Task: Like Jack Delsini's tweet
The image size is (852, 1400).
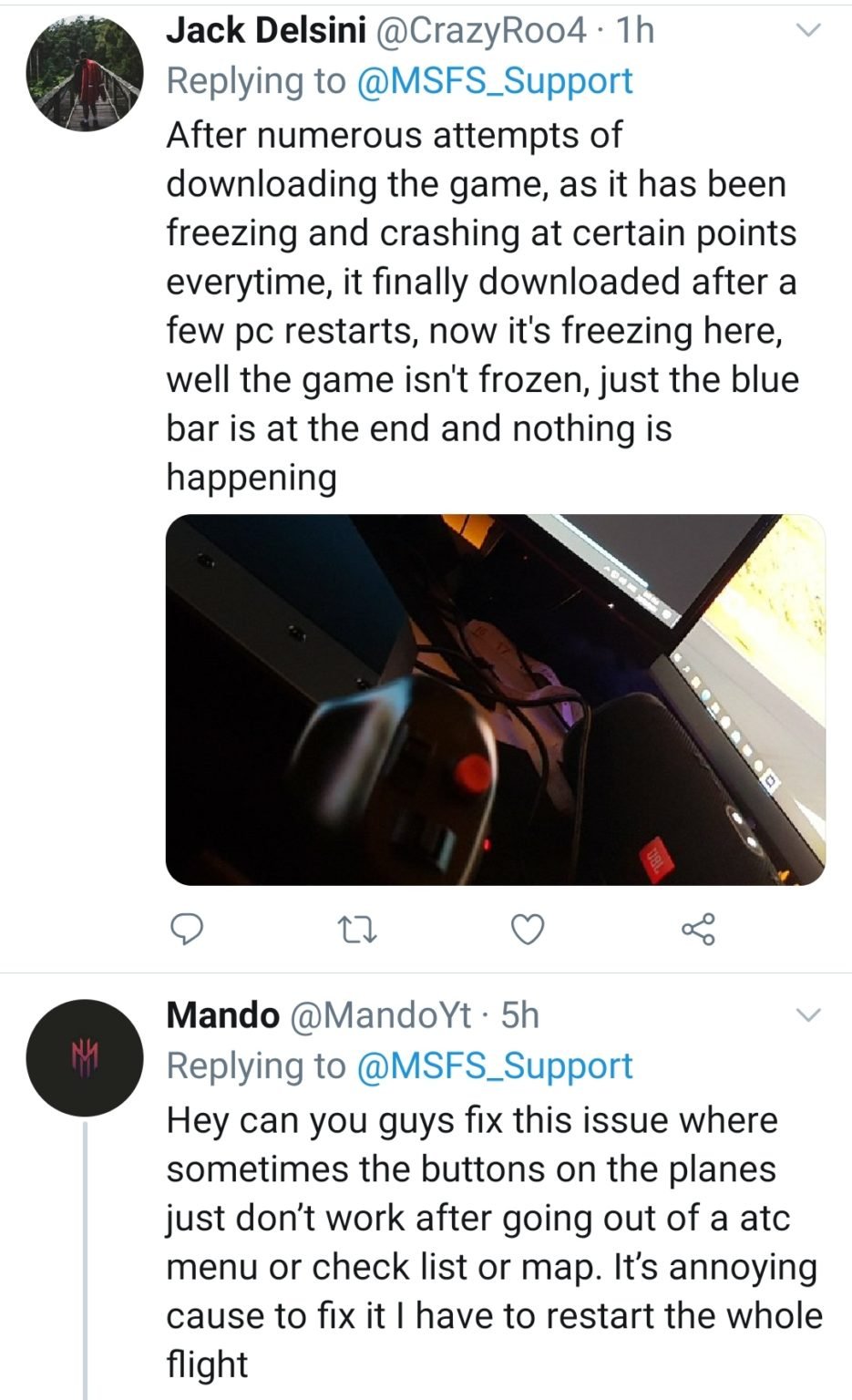Action: click(527, 929)
